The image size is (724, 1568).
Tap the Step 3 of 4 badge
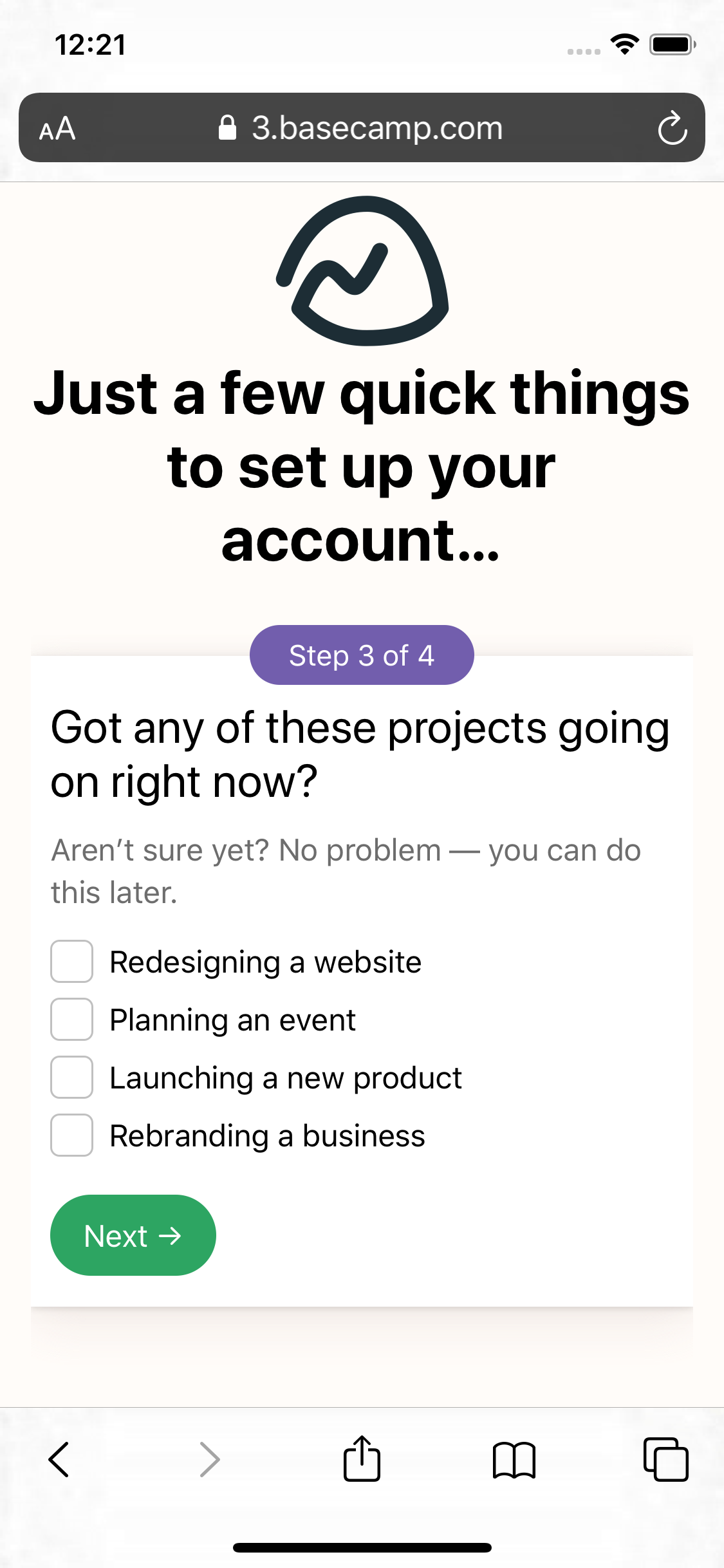362,655
